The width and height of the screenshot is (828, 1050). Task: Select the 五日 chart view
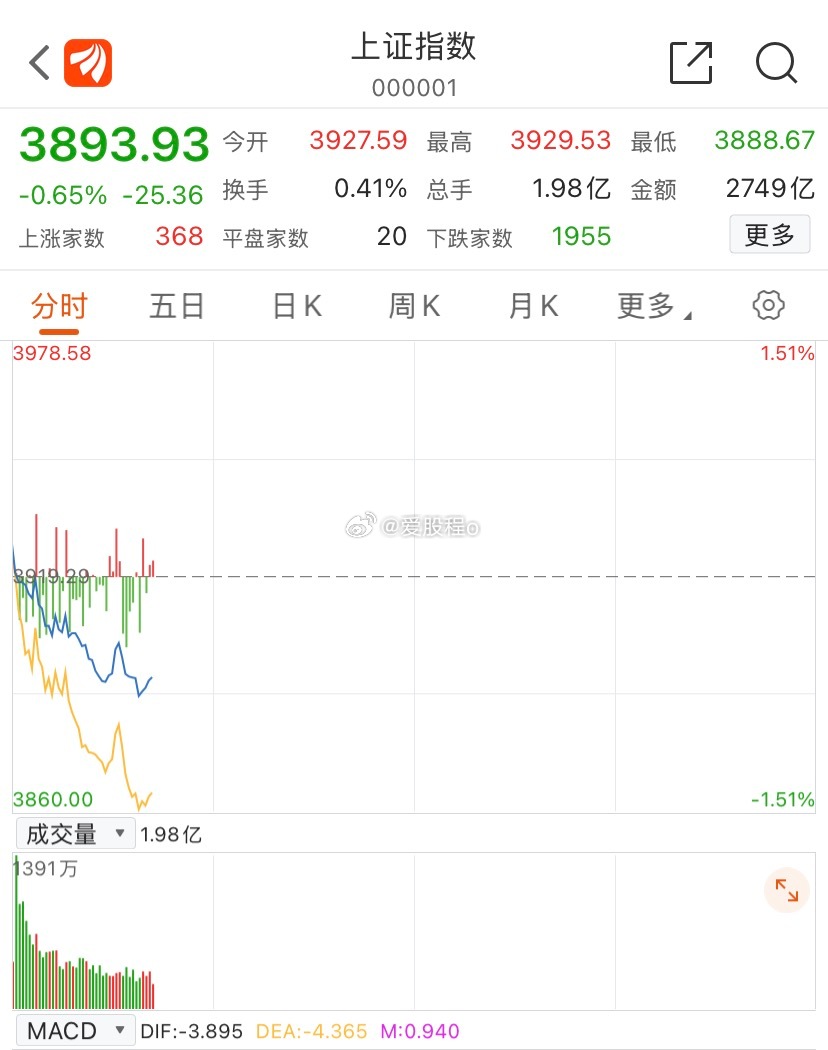tap(175, 306)
